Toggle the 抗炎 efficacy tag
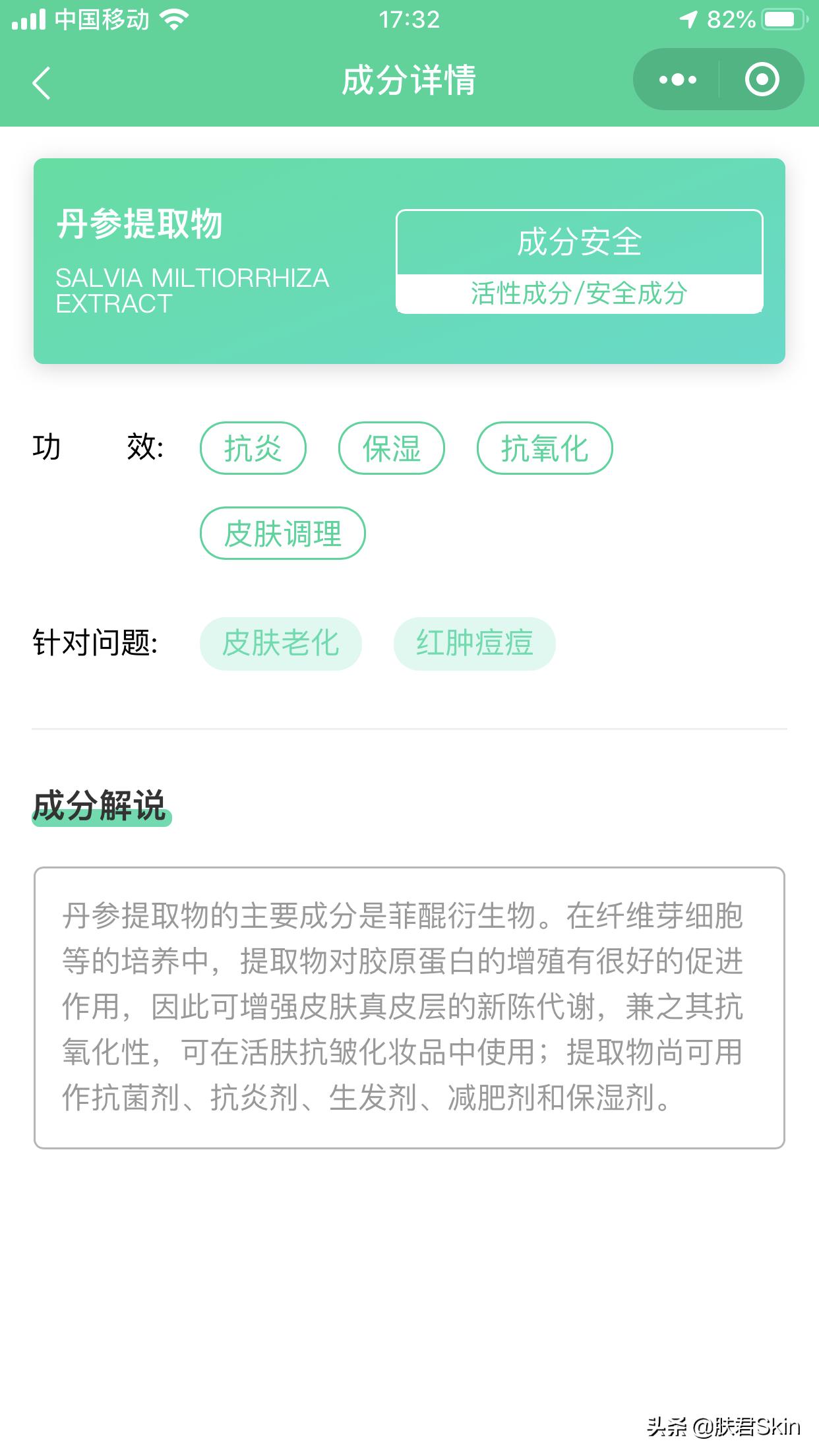 [x=253, y=447]
